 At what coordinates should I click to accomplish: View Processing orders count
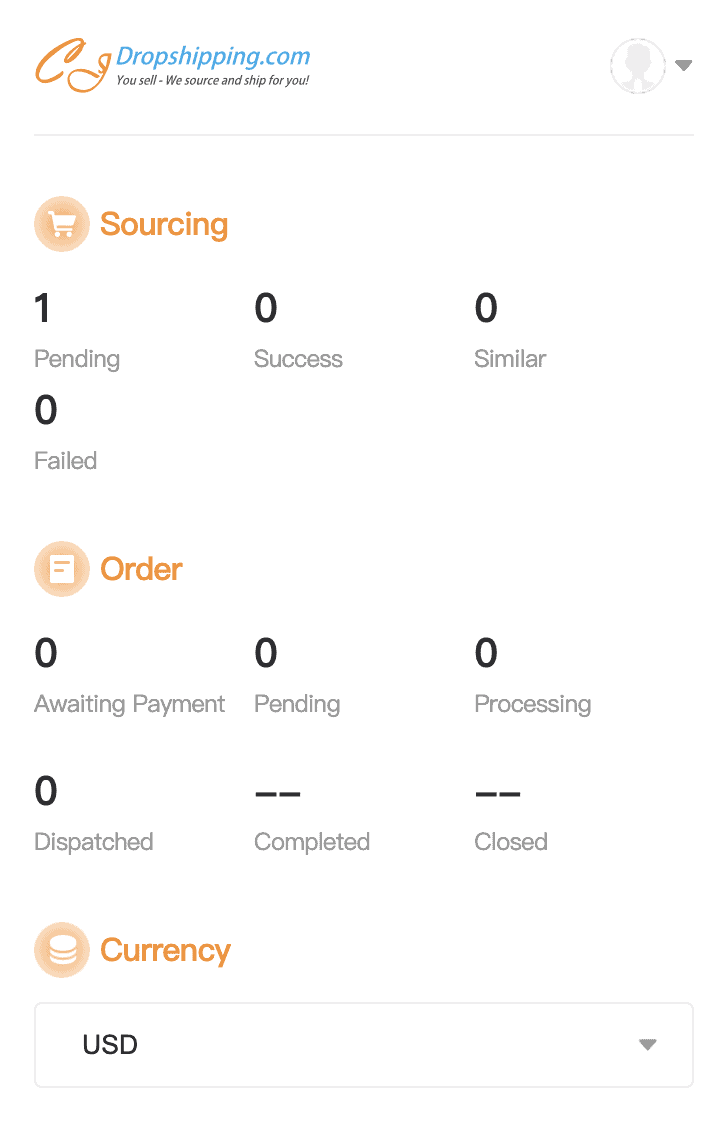pos(532,675)
